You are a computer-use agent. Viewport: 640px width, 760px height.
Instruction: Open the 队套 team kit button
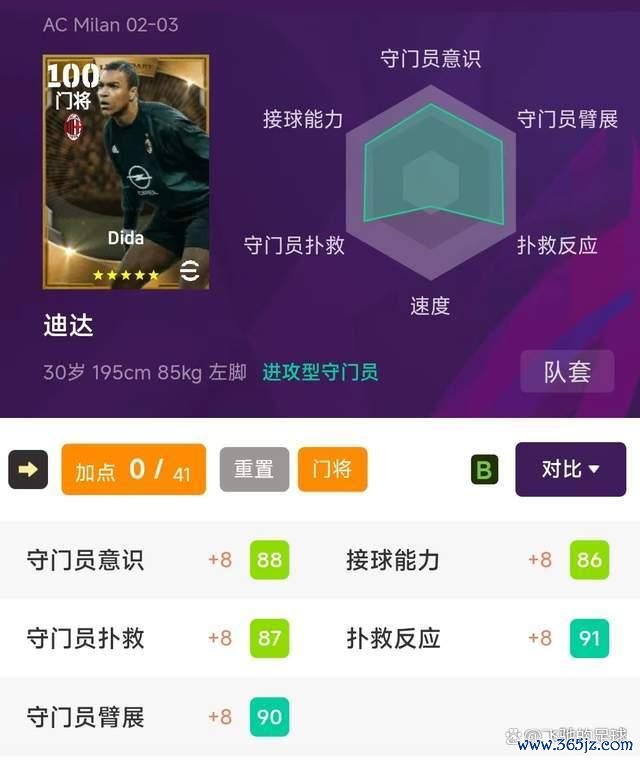click(x=567, y=372)
